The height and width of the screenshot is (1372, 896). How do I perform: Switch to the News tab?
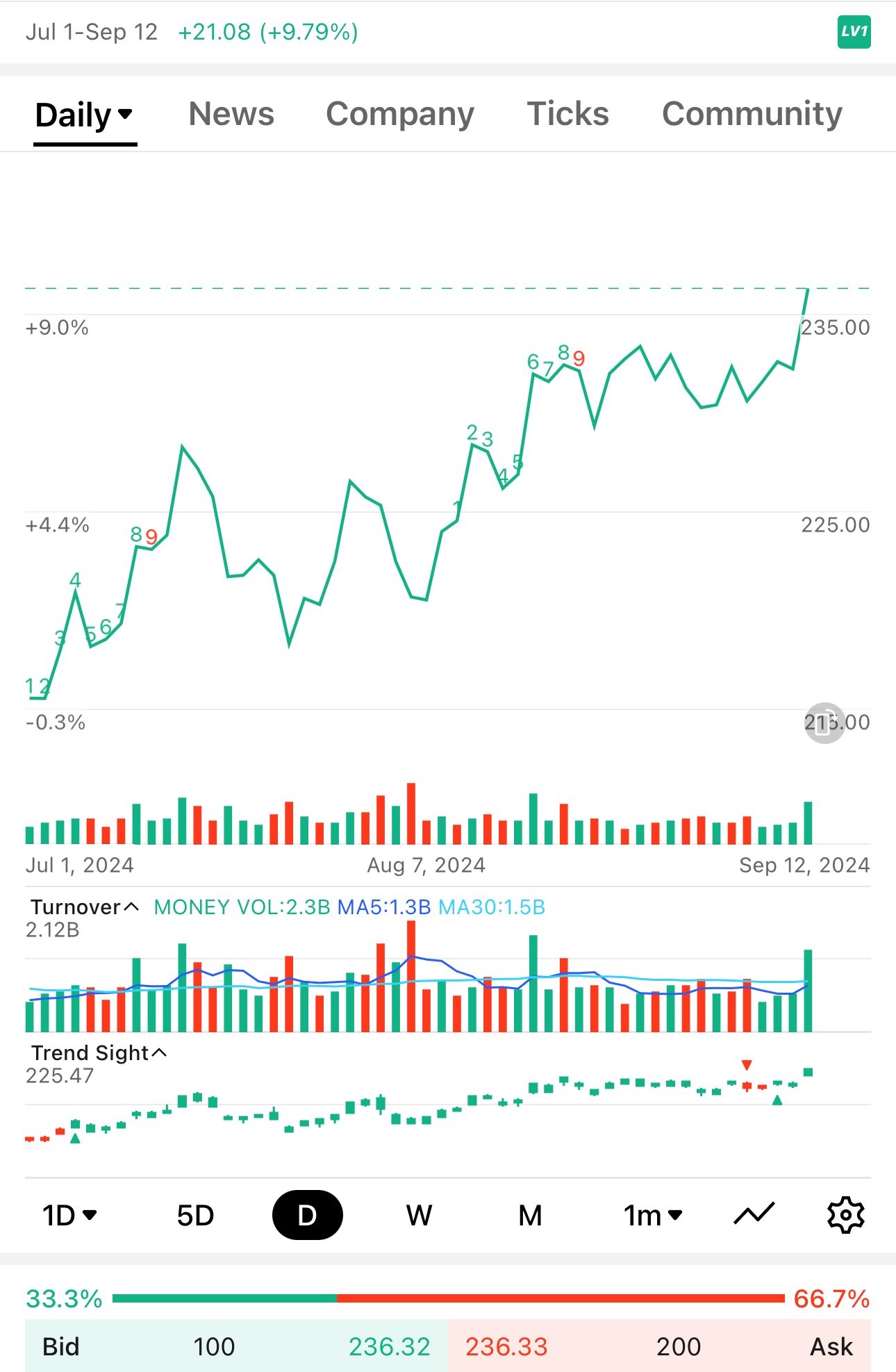pos(231,114)
